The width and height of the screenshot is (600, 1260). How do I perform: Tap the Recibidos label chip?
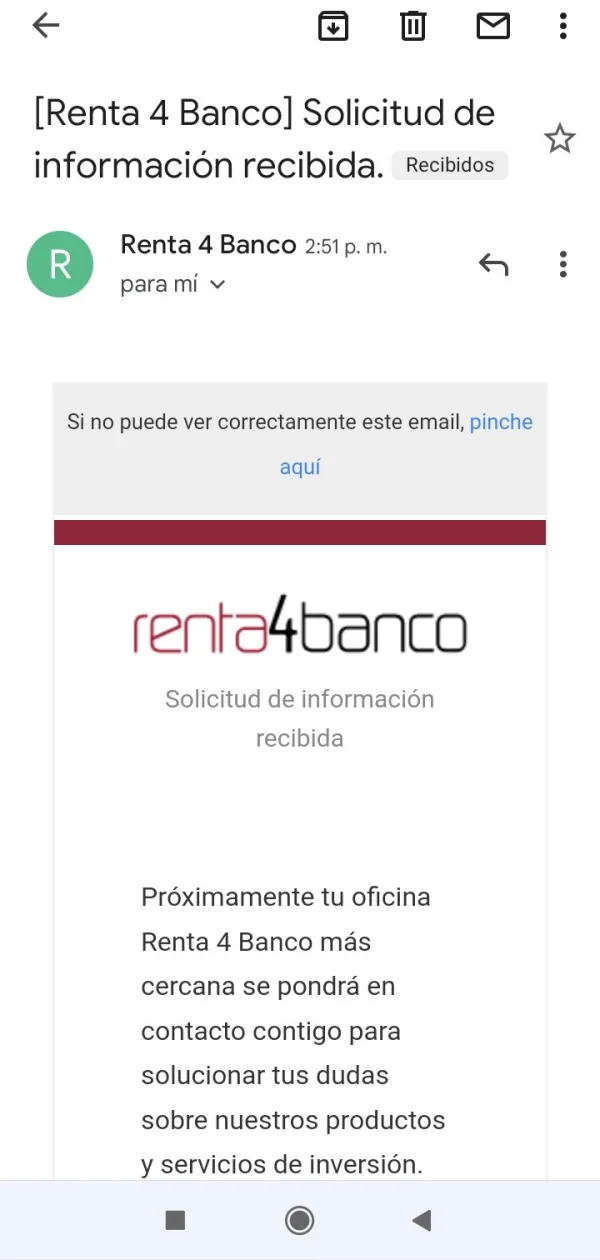tap(450, 165)
